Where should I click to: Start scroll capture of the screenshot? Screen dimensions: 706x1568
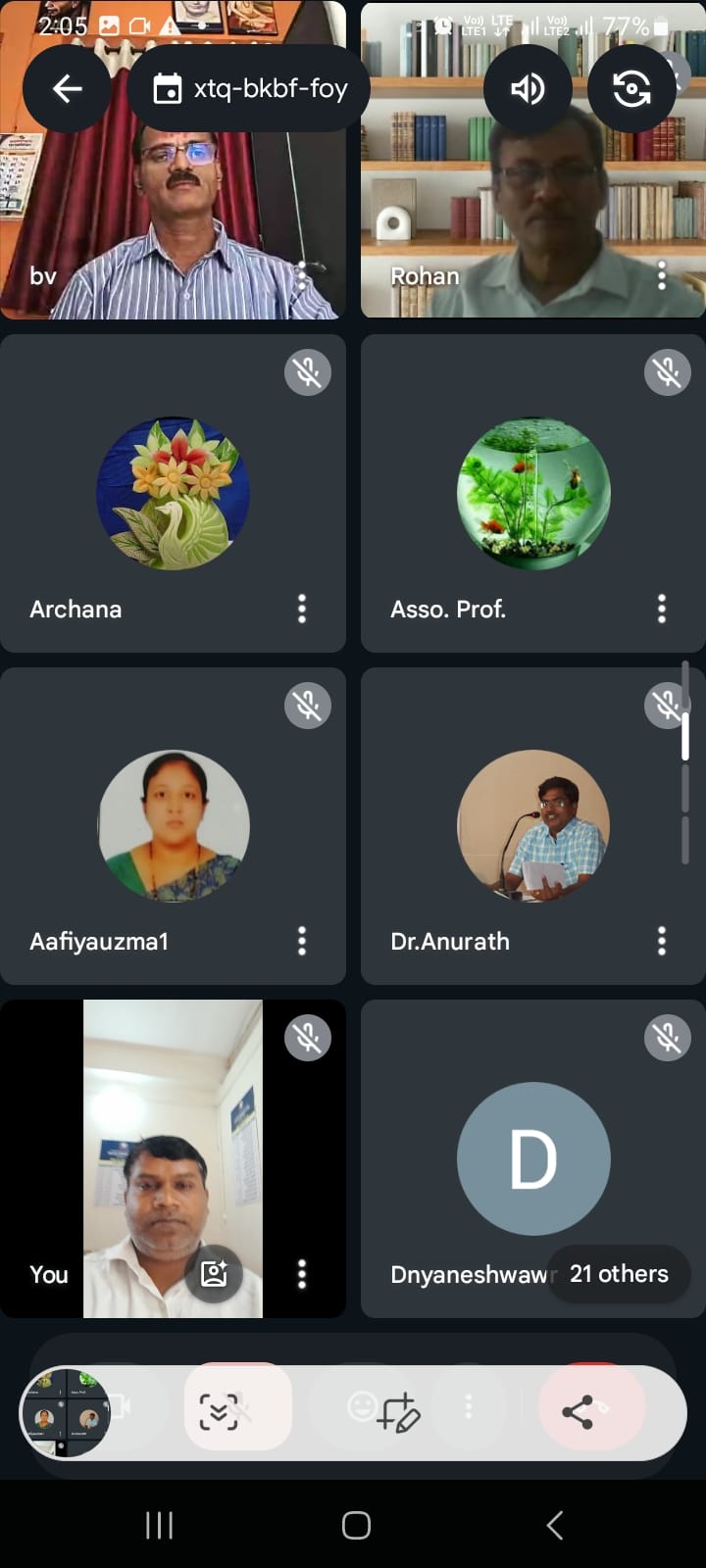[x=219, y=1412]
